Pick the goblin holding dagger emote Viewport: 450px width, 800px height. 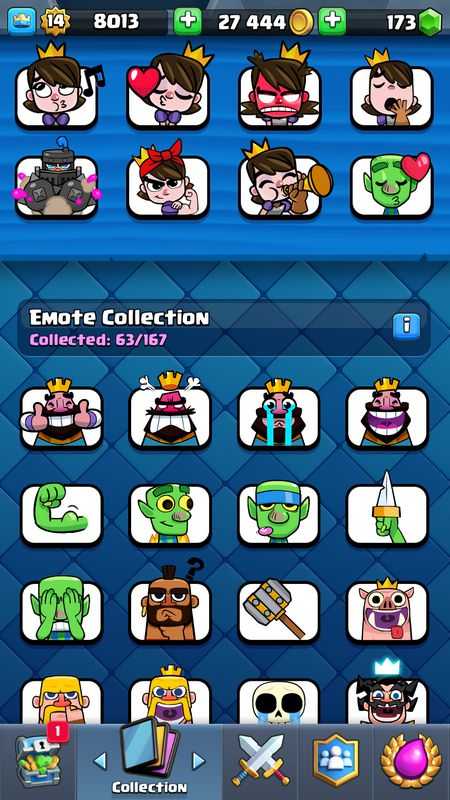click(387, 510)
